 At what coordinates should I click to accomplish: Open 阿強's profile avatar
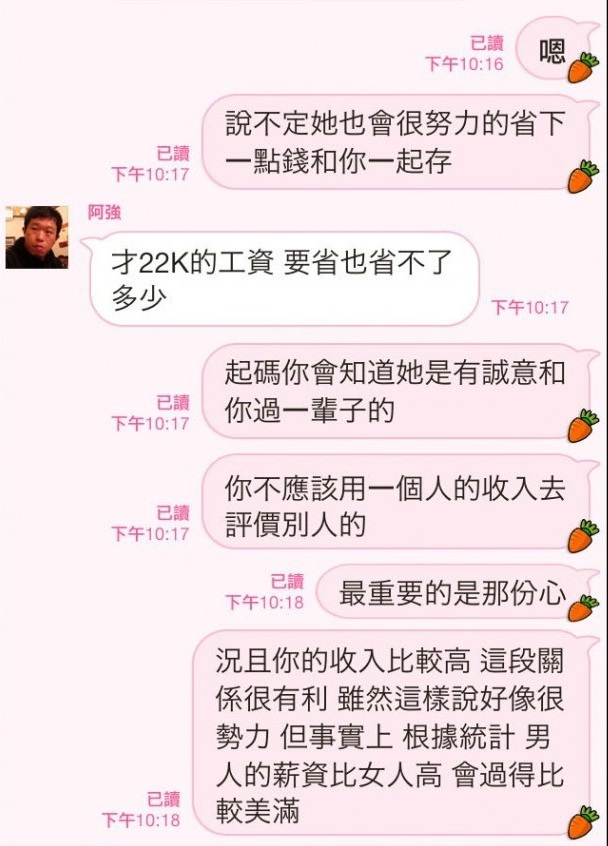point(37,237)
